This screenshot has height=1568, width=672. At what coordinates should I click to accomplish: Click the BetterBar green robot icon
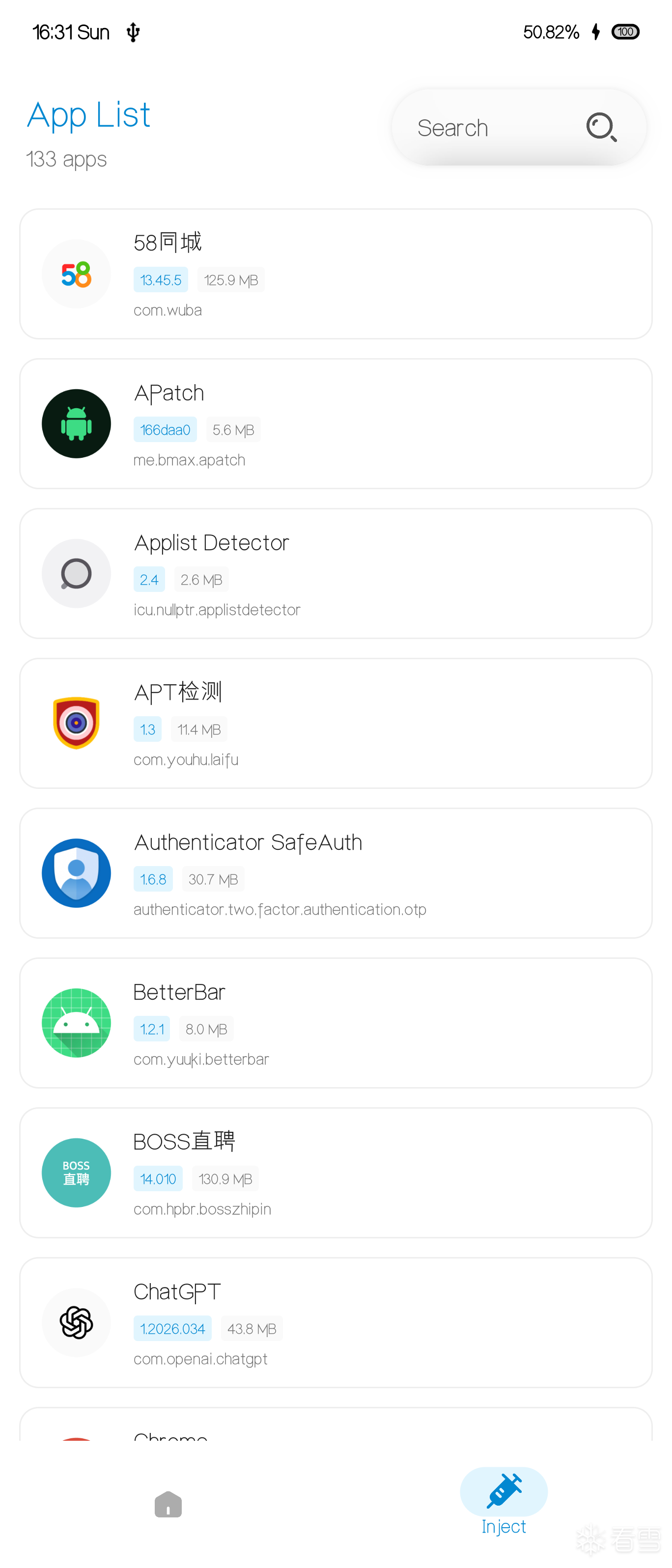tap(76, 1023)
